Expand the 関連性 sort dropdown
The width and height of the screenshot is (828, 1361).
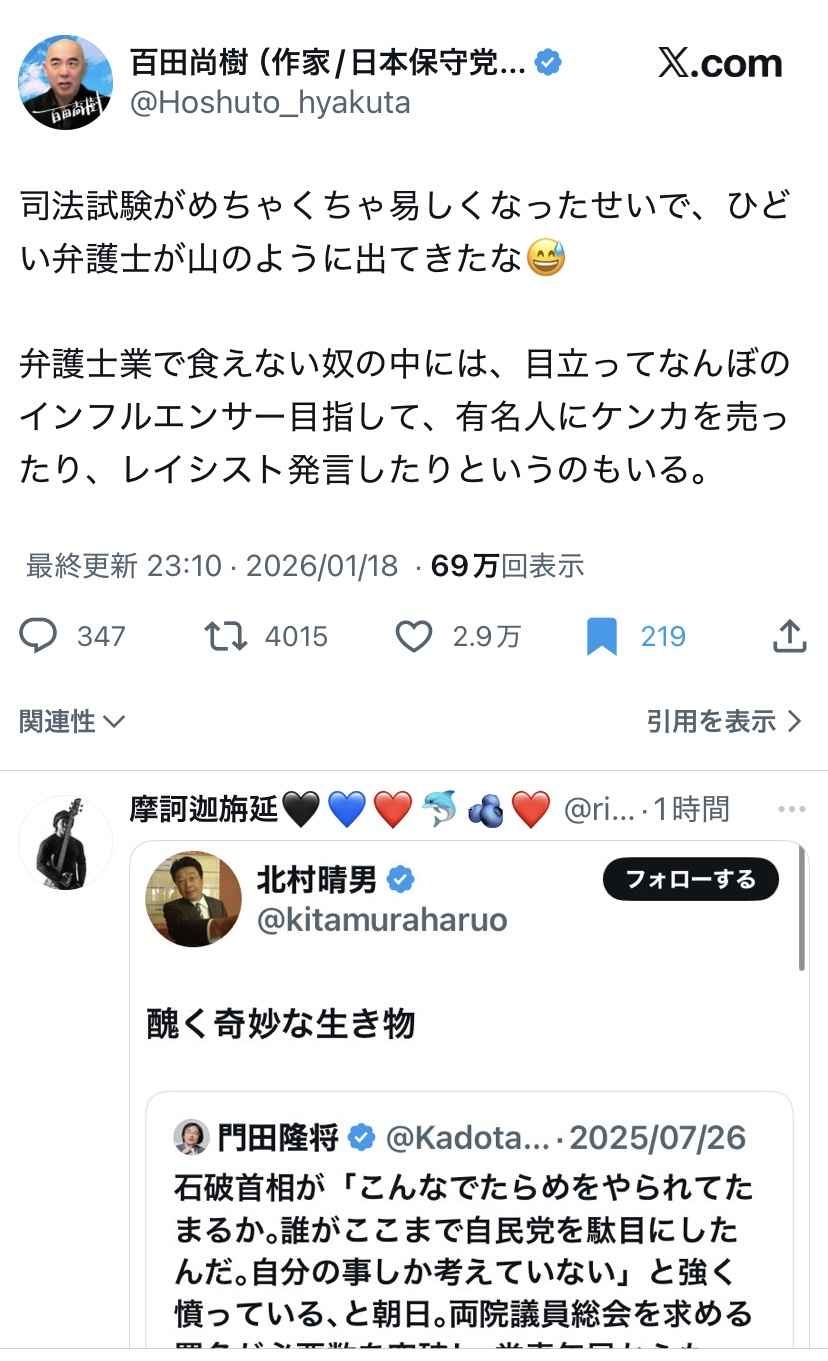tap(72, 721)
